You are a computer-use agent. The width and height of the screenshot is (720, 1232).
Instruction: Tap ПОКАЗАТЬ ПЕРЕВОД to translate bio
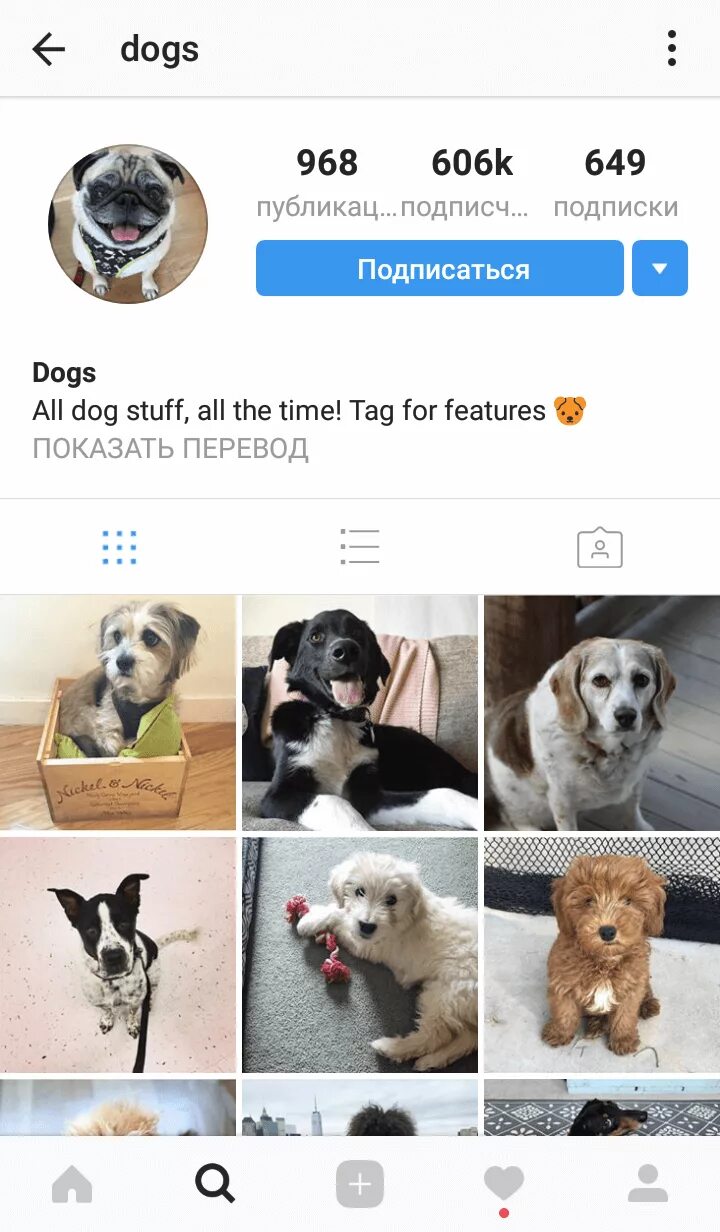pyautogui.click(x=170, y=449)
